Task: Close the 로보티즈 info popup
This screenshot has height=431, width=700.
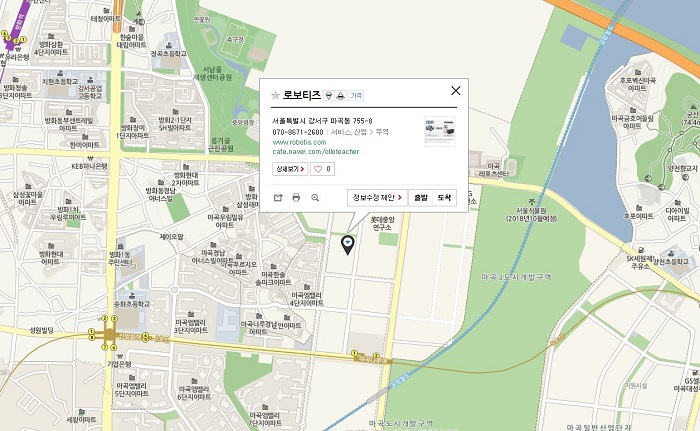Action: click(455, 91)
